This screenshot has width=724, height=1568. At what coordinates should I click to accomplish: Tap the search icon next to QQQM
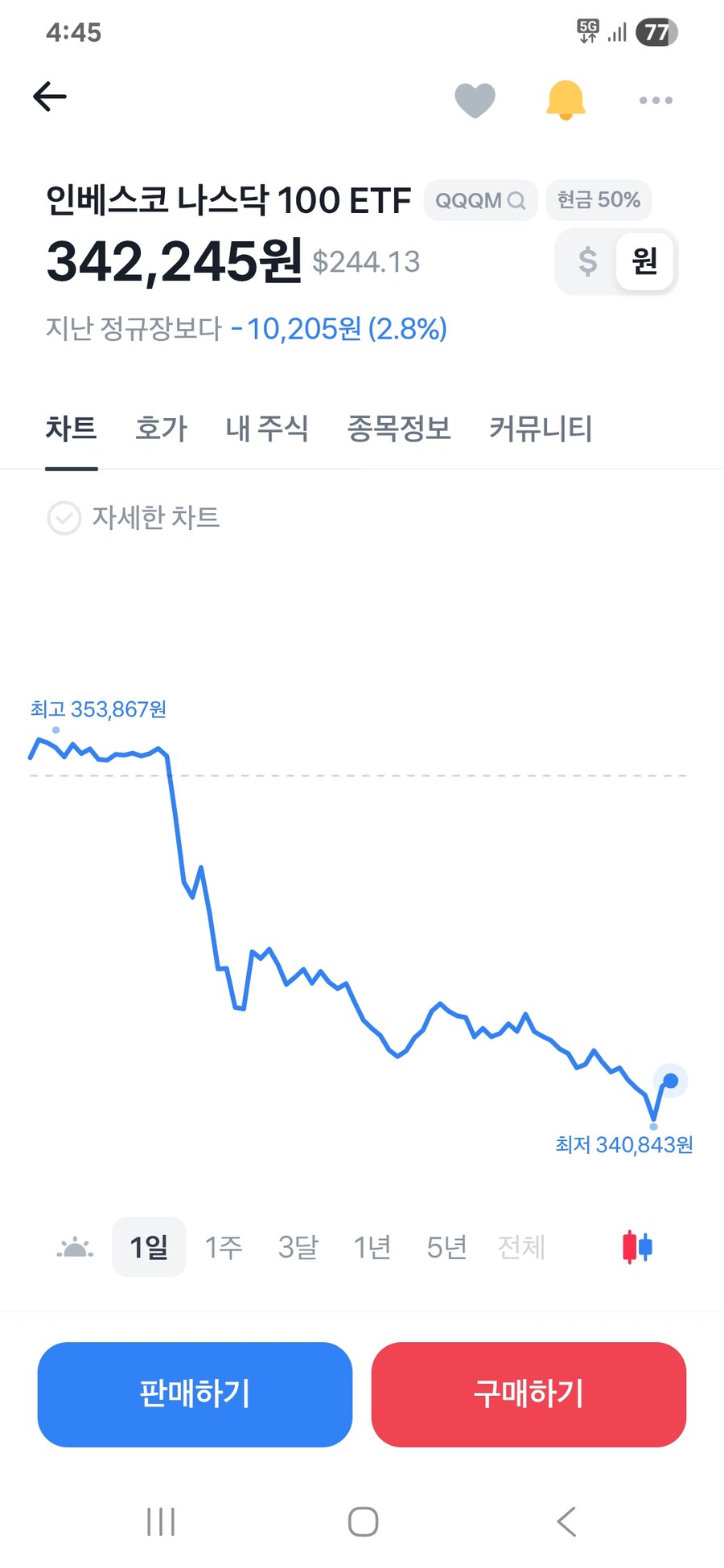click(x=517, y=200)
